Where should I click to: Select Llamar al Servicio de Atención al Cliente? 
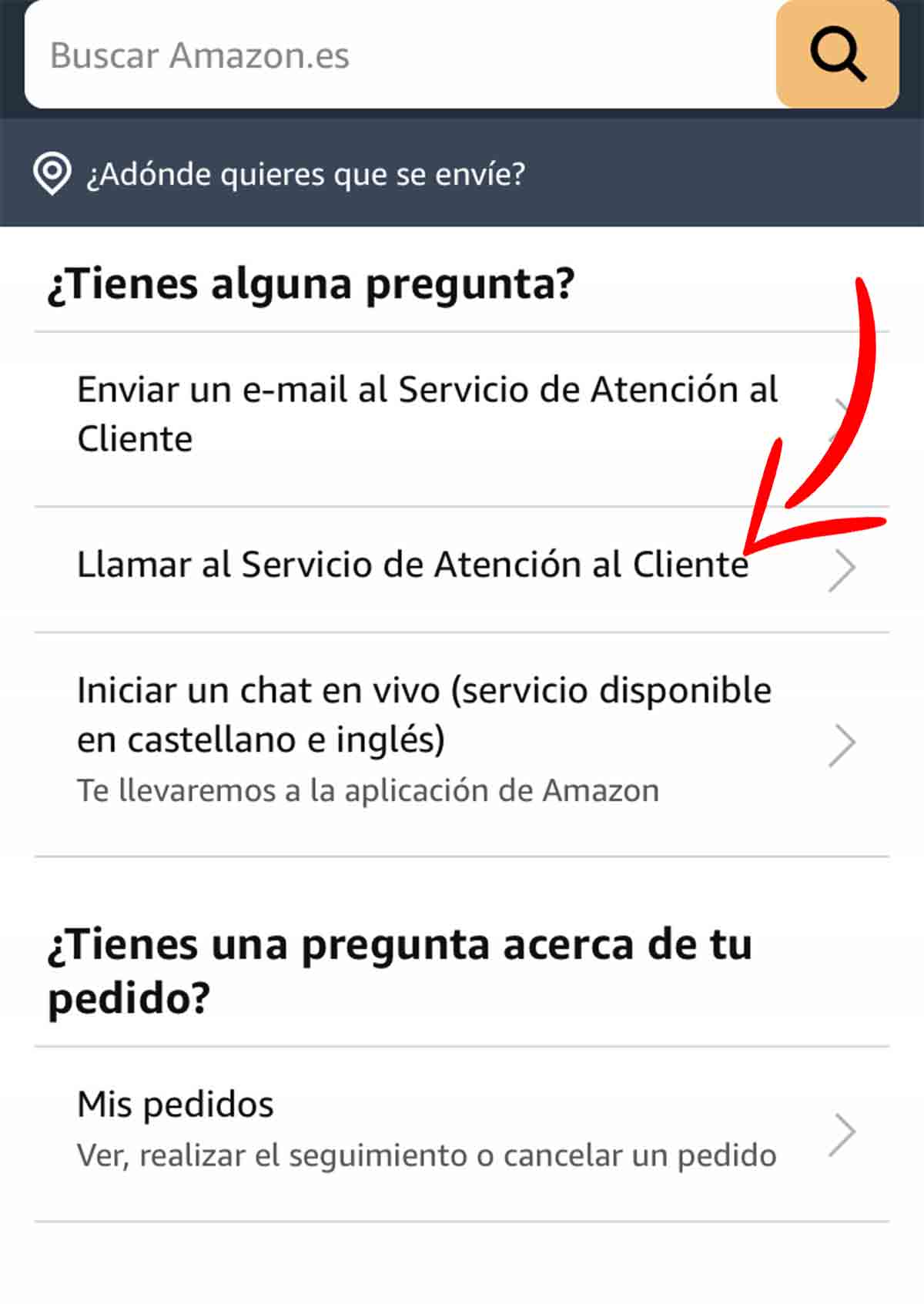click(x=413, y=565)
